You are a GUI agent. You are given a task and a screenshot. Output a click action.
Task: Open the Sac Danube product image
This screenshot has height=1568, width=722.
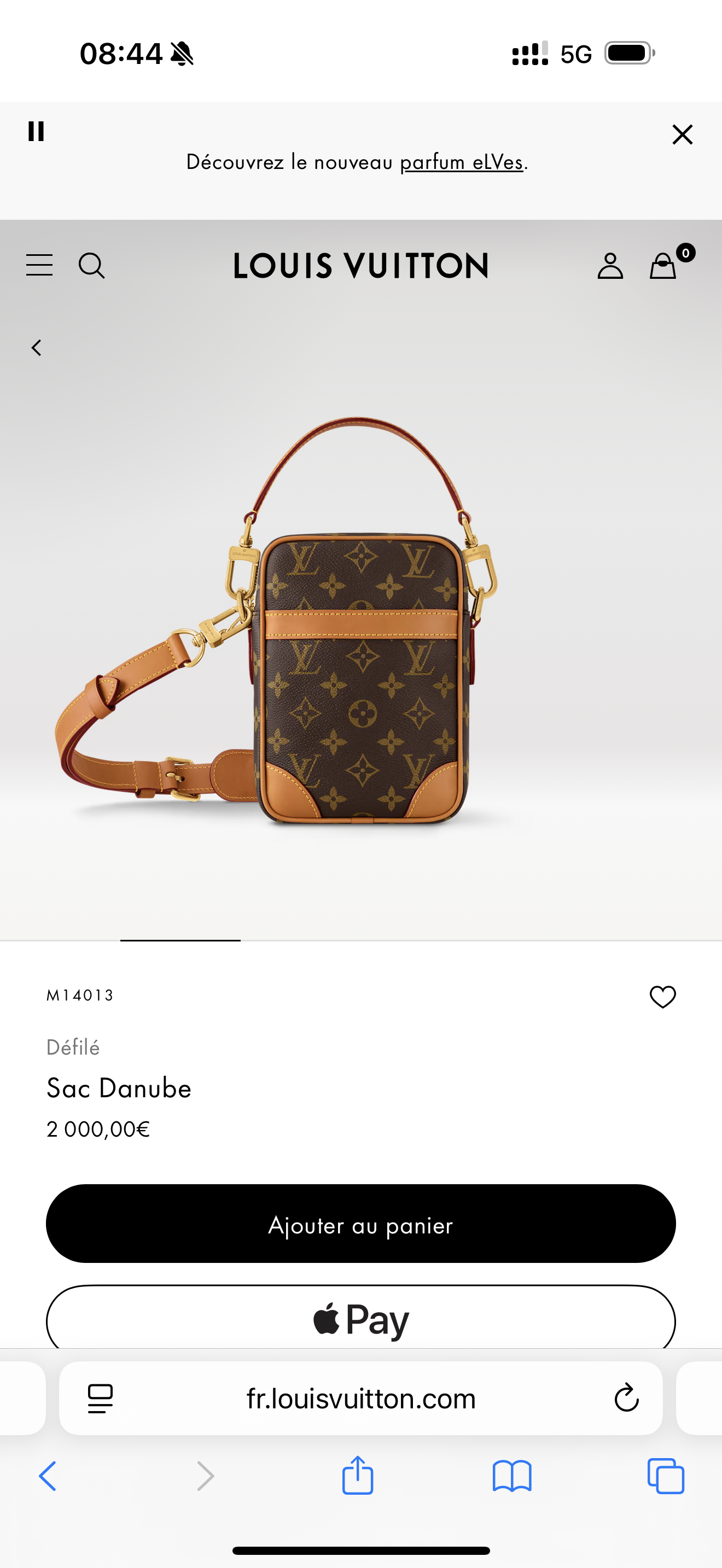361,621
